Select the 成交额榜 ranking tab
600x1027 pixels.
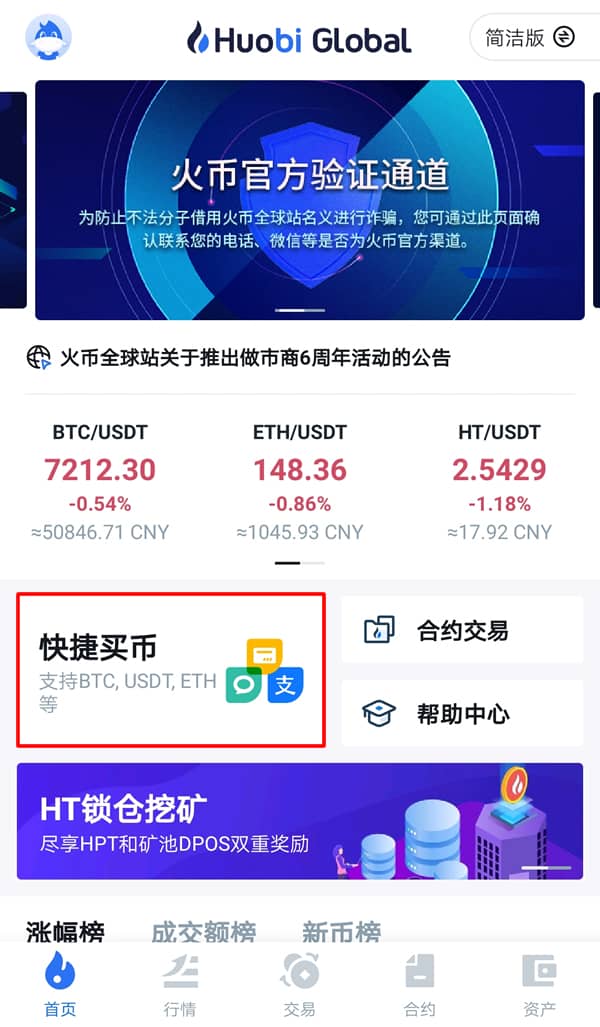pos(203,932)
